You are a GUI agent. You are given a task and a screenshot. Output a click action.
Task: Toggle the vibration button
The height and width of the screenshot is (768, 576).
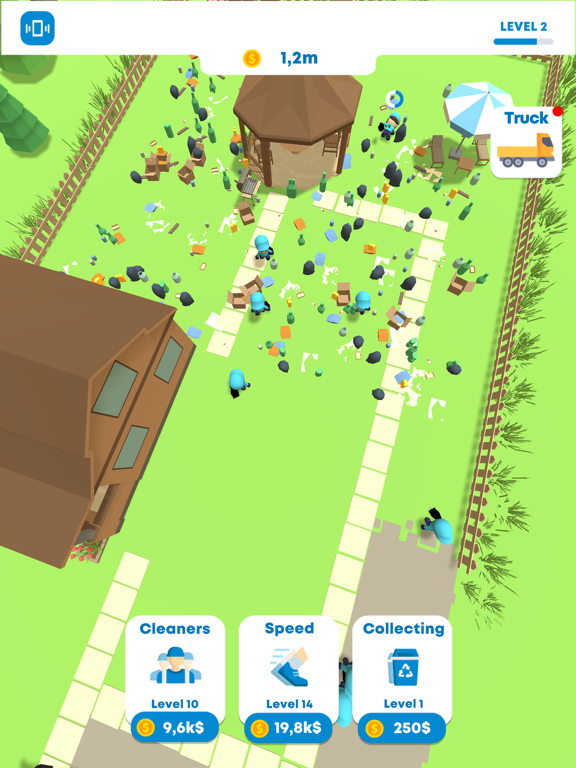(x=37, y=28)
